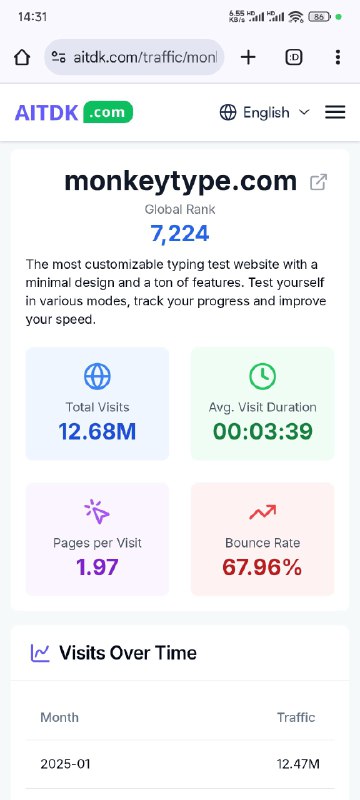Viewport: 360px width, 800px height.
Task: Open the browser overflow menu
Action: point(338,57)
